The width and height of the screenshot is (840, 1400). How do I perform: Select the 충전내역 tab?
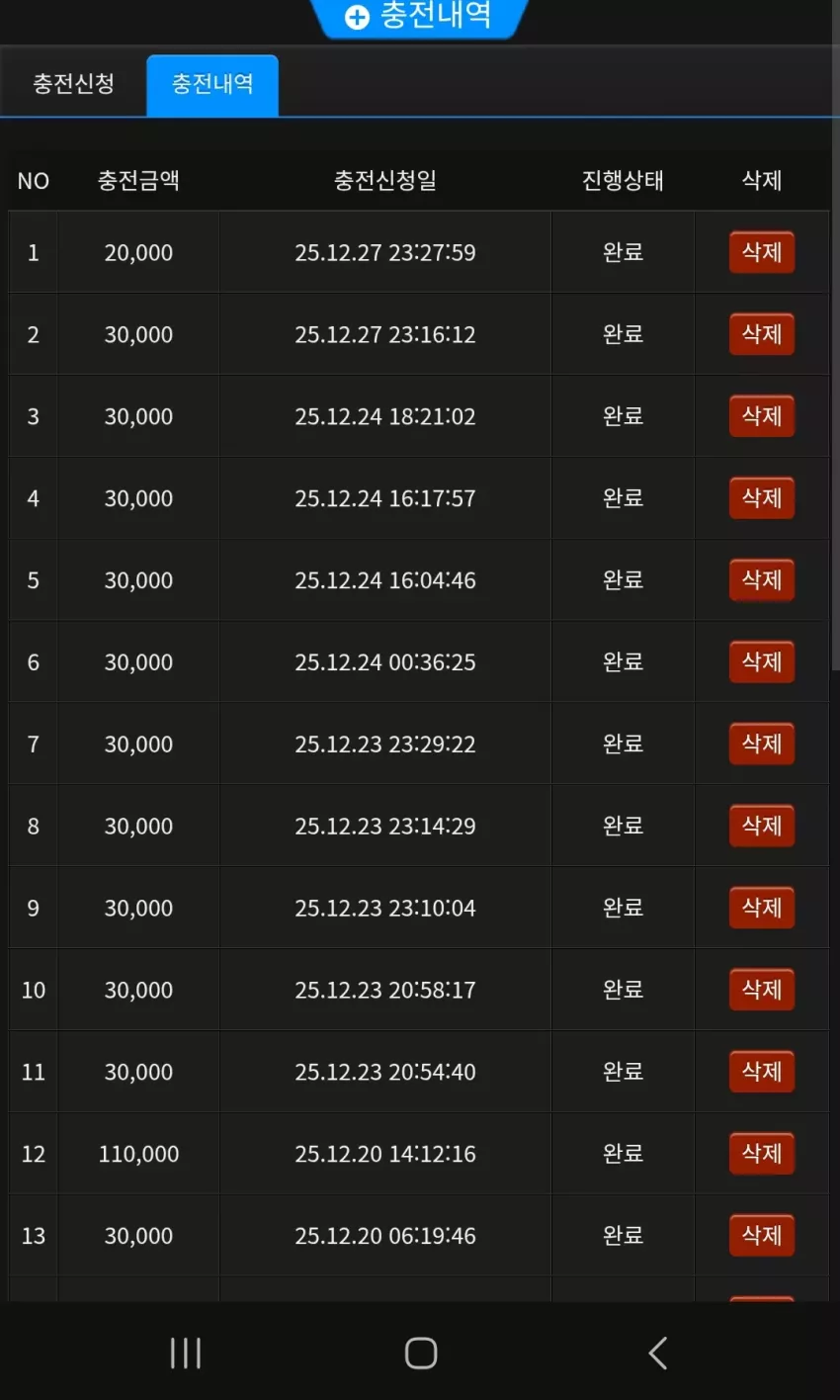tap(212, 85)
